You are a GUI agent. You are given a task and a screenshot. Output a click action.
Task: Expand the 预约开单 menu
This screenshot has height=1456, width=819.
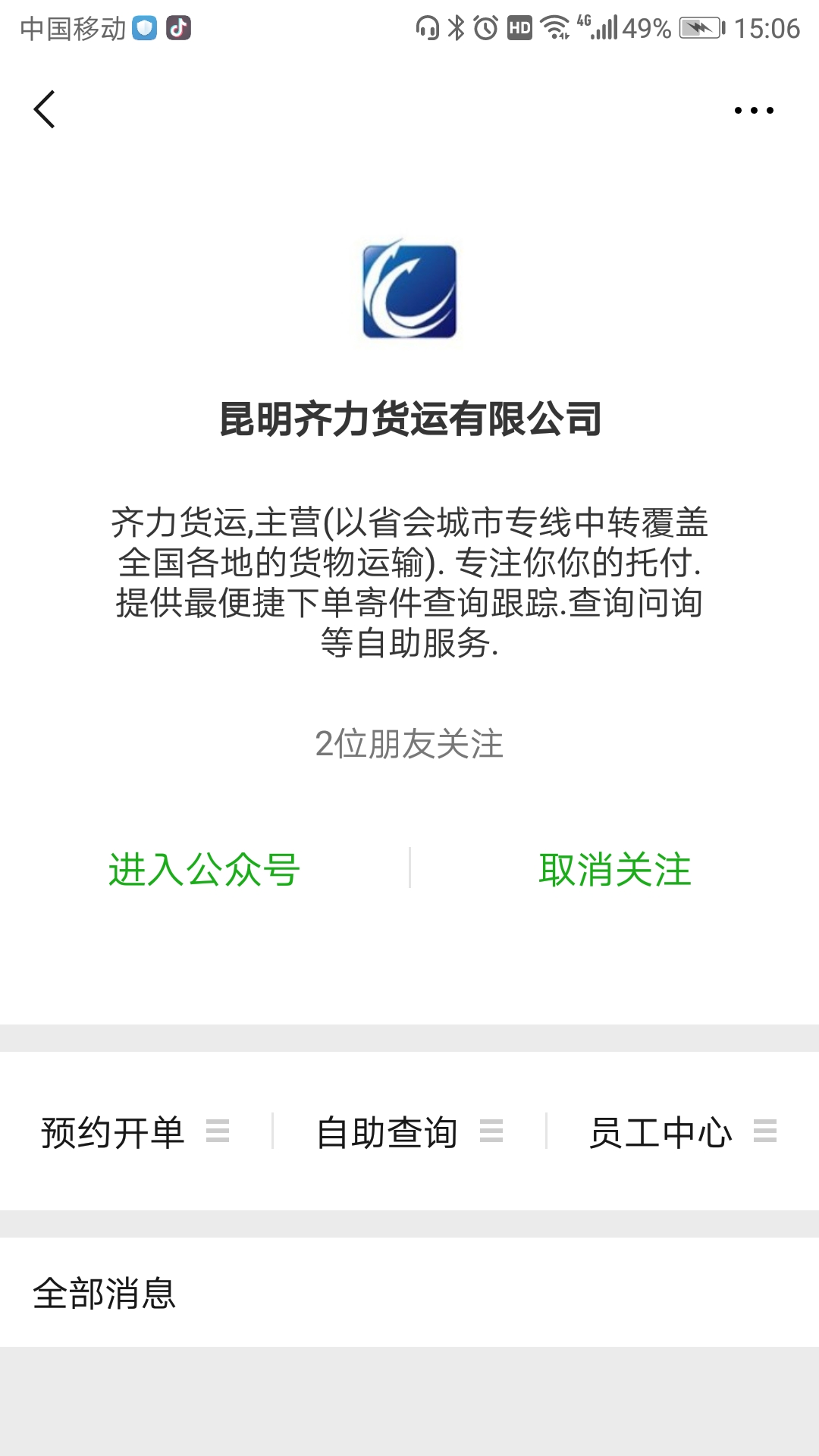tap(135, 1132)
